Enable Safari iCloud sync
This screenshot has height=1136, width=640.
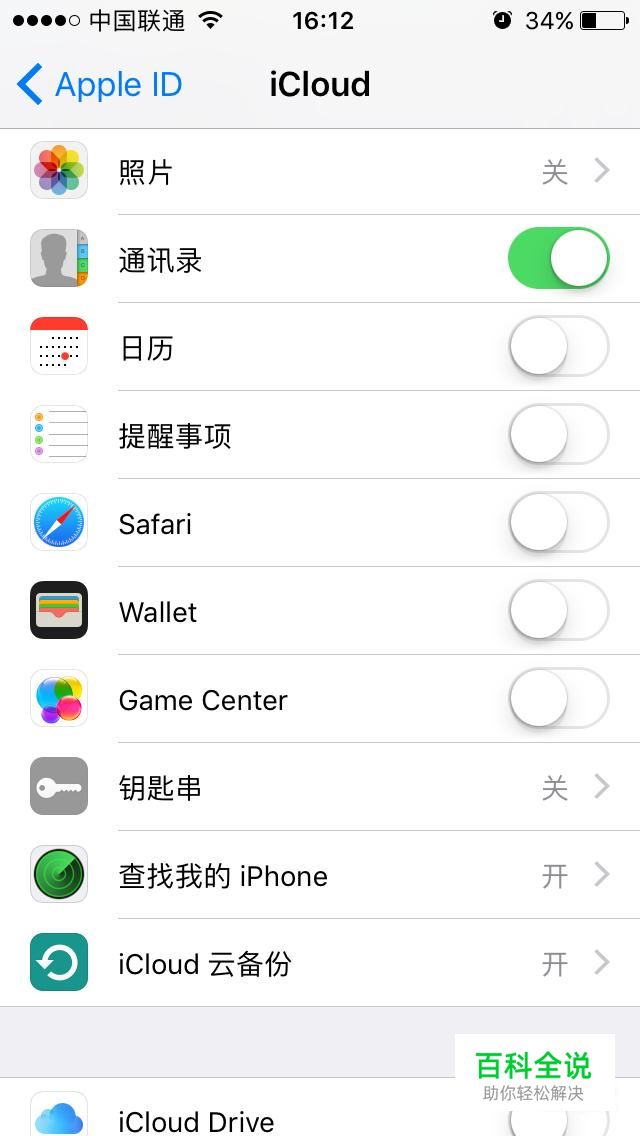[558, 522]
